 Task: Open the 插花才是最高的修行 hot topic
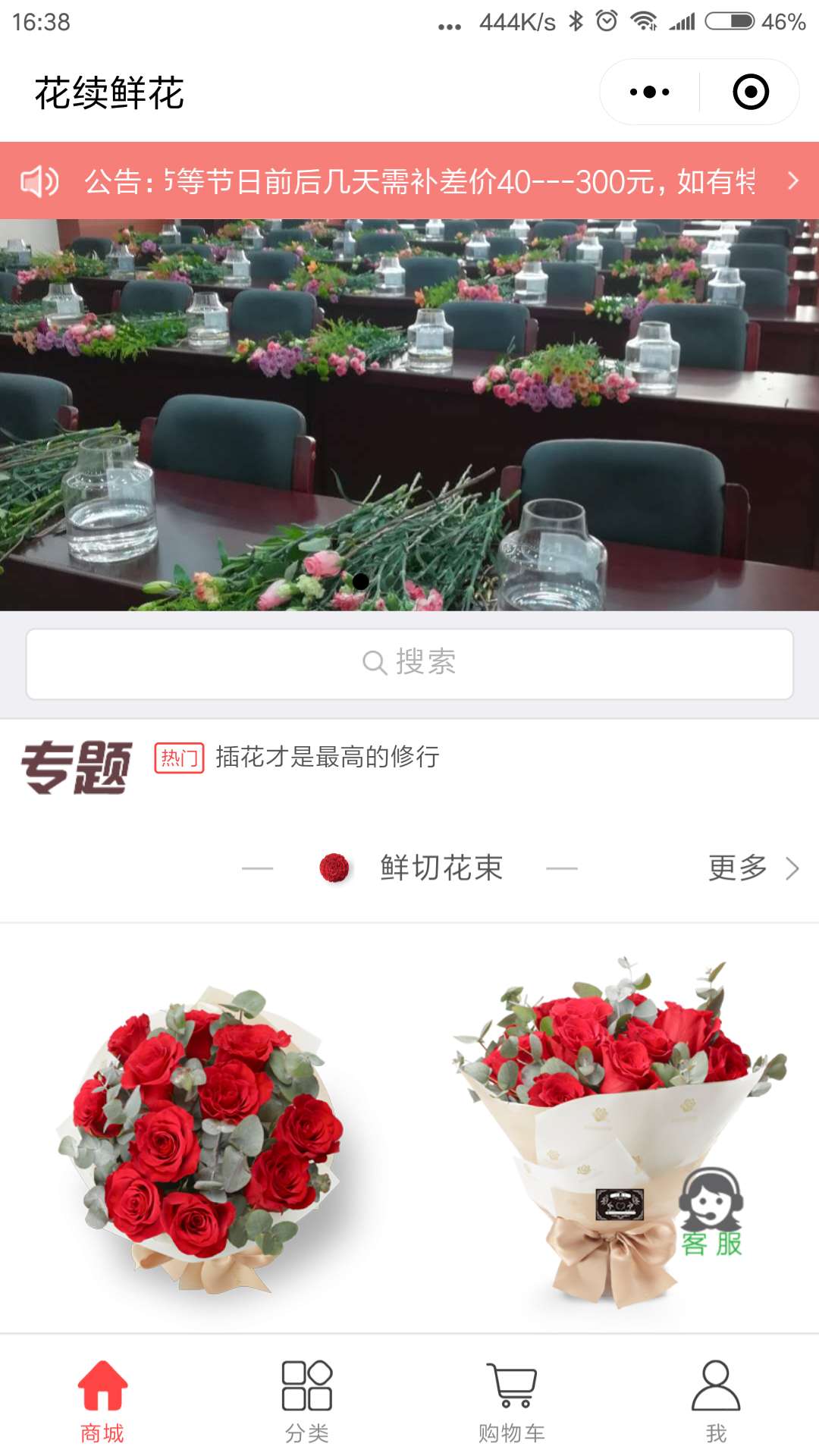point(327,757)
